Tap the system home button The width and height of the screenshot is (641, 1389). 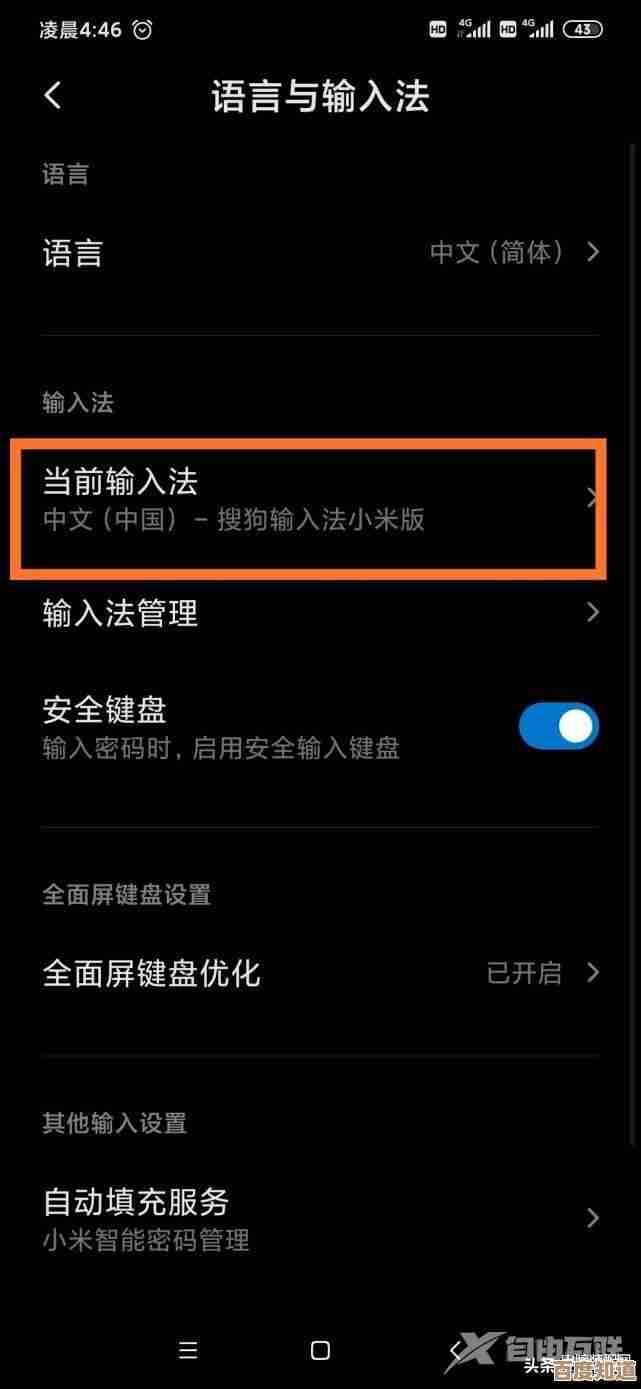[x=320, y=1351]
